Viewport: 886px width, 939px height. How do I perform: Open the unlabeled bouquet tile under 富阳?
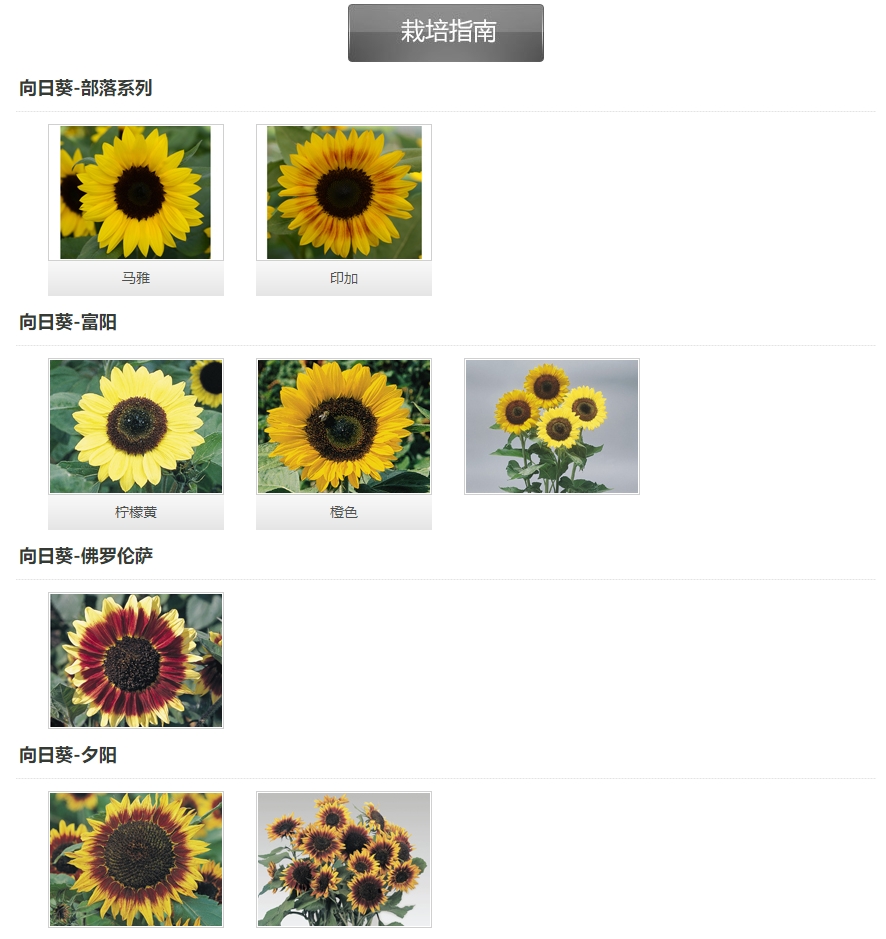pyautogui.click(x=552, y=427)
